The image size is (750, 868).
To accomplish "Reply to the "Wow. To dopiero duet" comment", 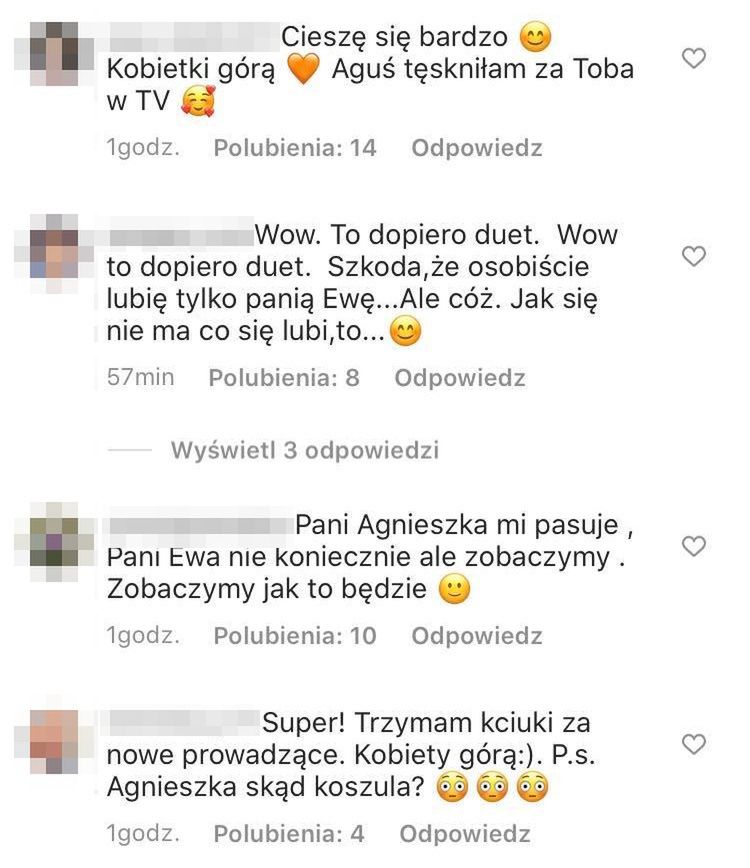I will pos(459,378).
